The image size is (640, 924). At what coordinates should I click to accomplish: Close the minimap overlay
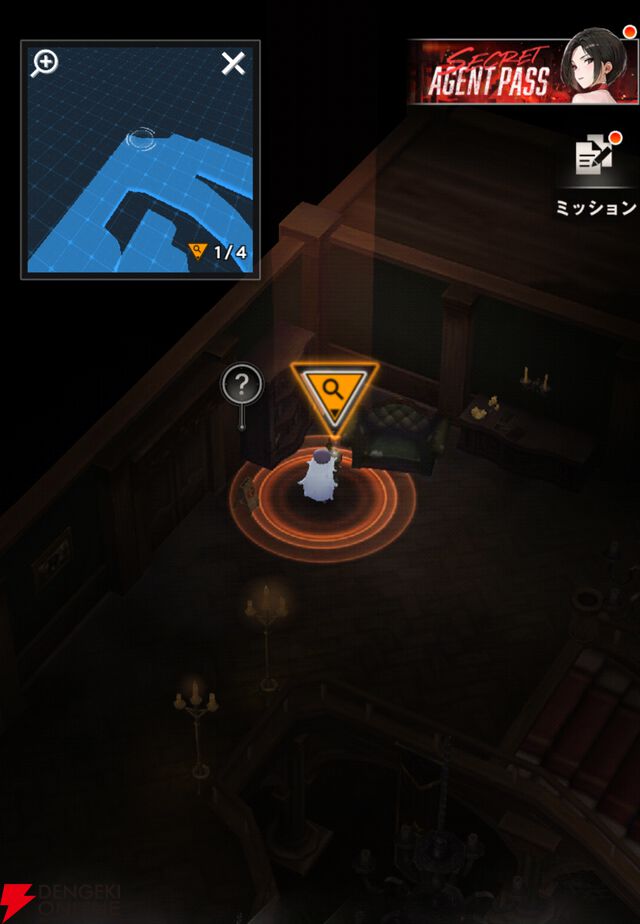(233, 64)
